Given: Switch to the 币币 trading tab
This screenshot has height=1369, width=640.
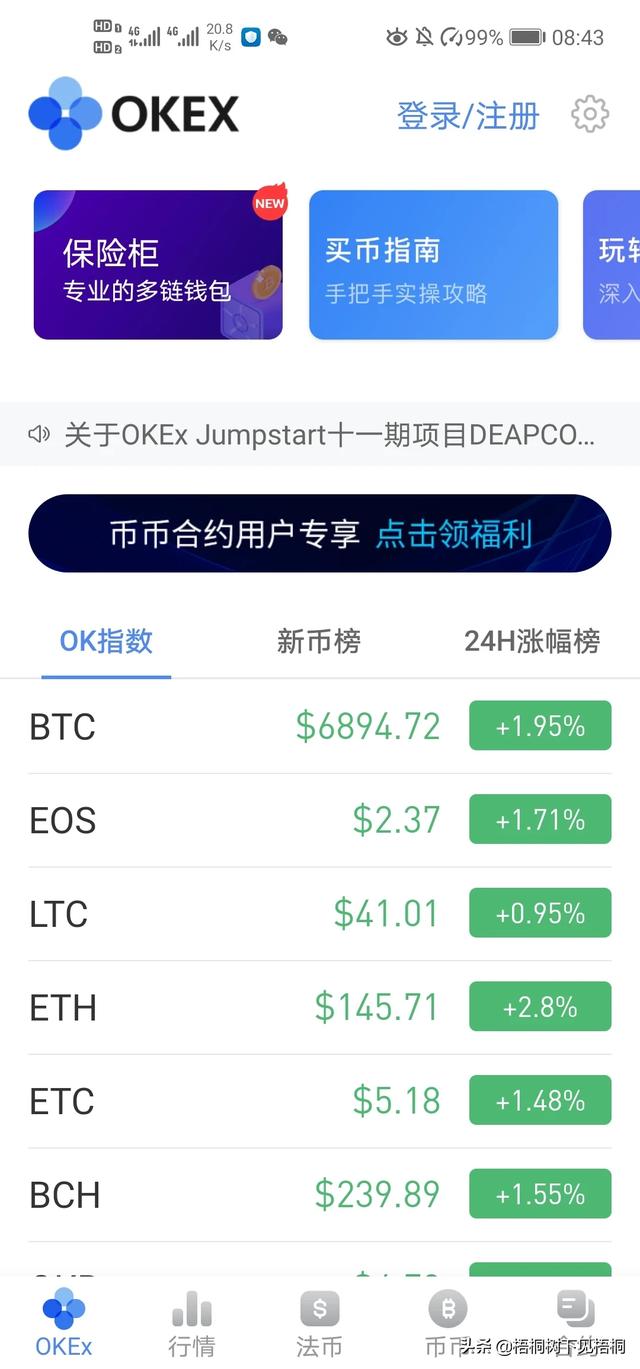Looking at the screenshot, I should [447, 1322].
